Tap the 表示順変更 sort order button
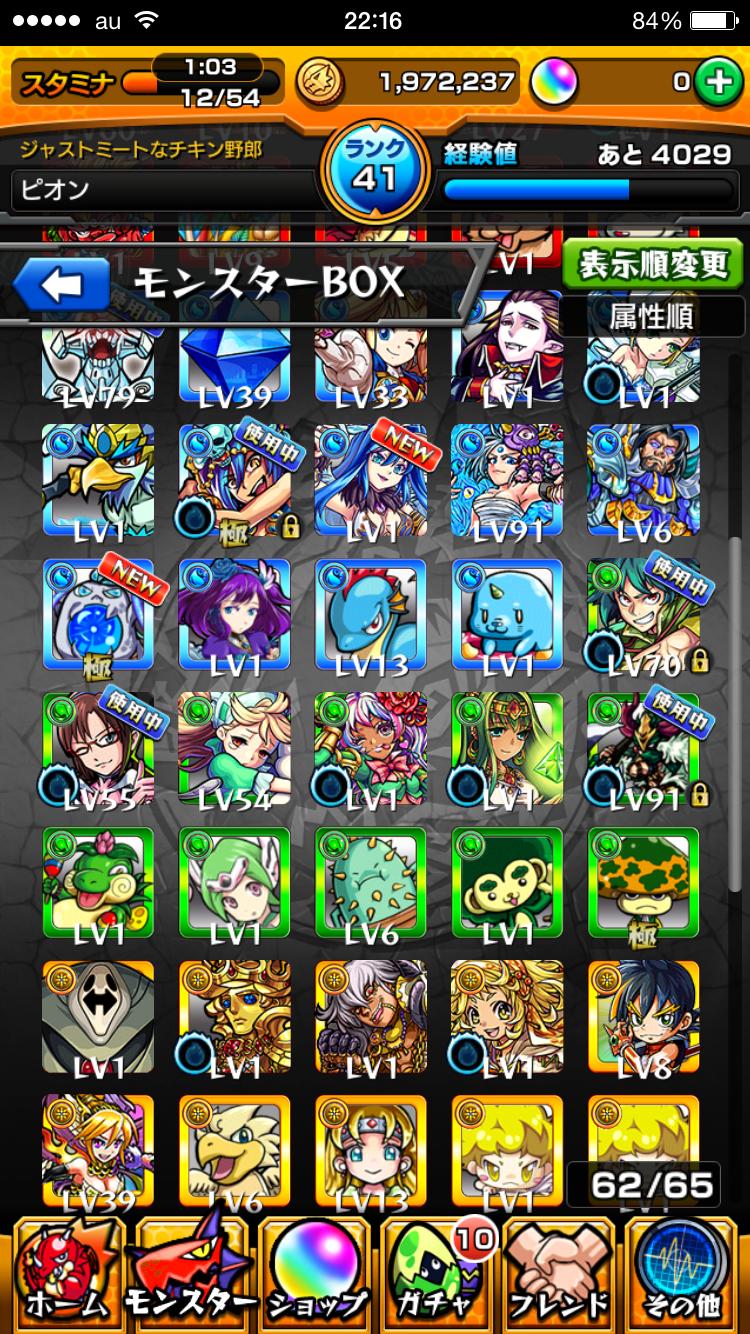This screenshot has height=1334, width=750. pyautogui.click(x=654, y=264)
